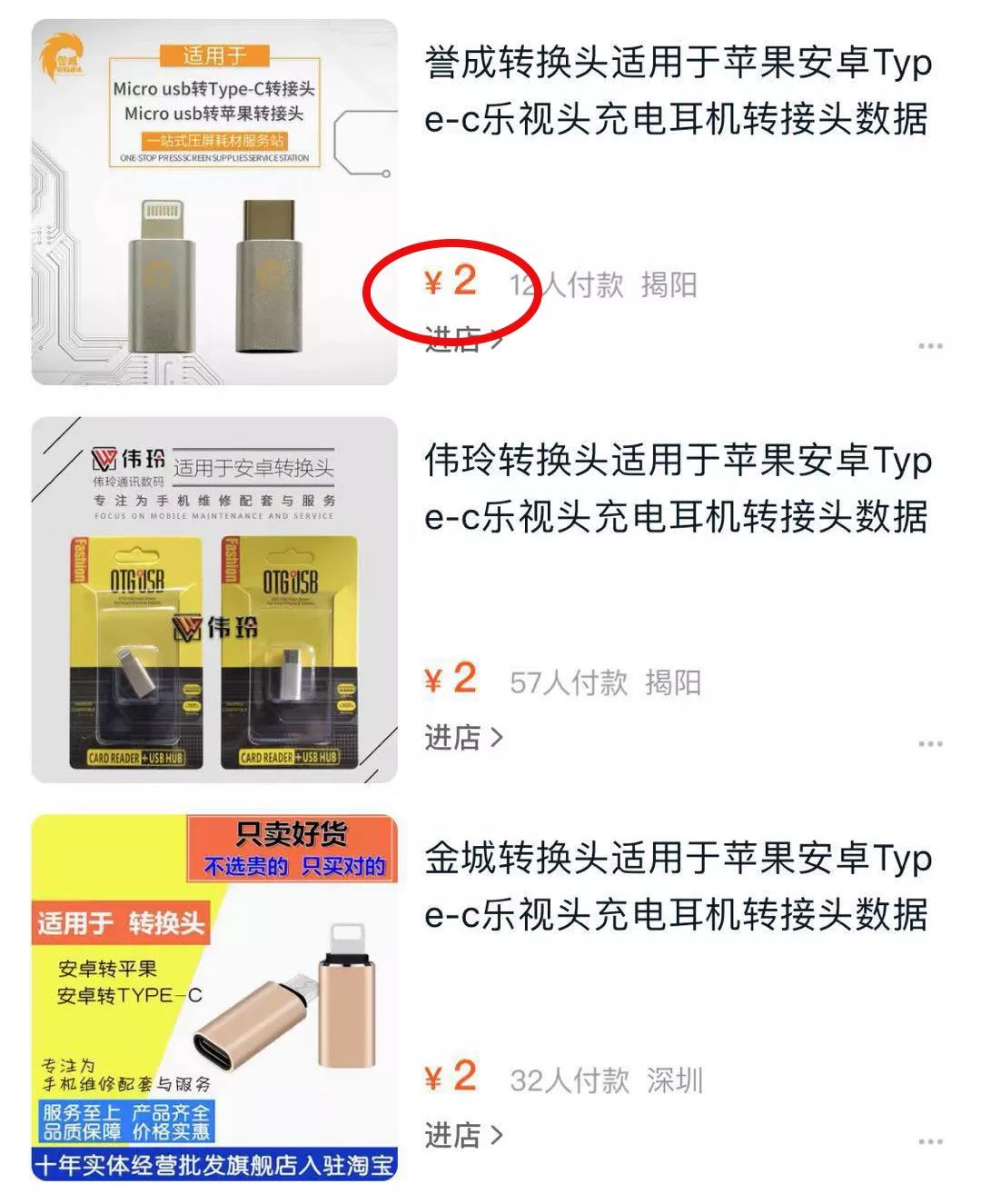Visit the store for the 金城转换头 listing

coord(463,1135)
